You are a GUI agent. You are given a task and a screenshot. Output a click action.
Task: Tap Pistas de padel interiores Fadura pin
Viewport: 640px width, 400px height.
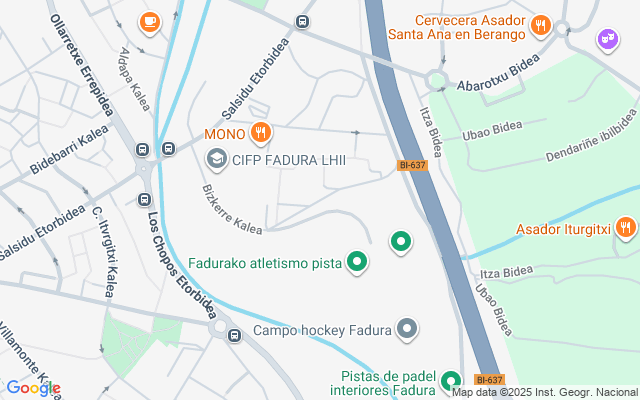[x=451, y=381]
